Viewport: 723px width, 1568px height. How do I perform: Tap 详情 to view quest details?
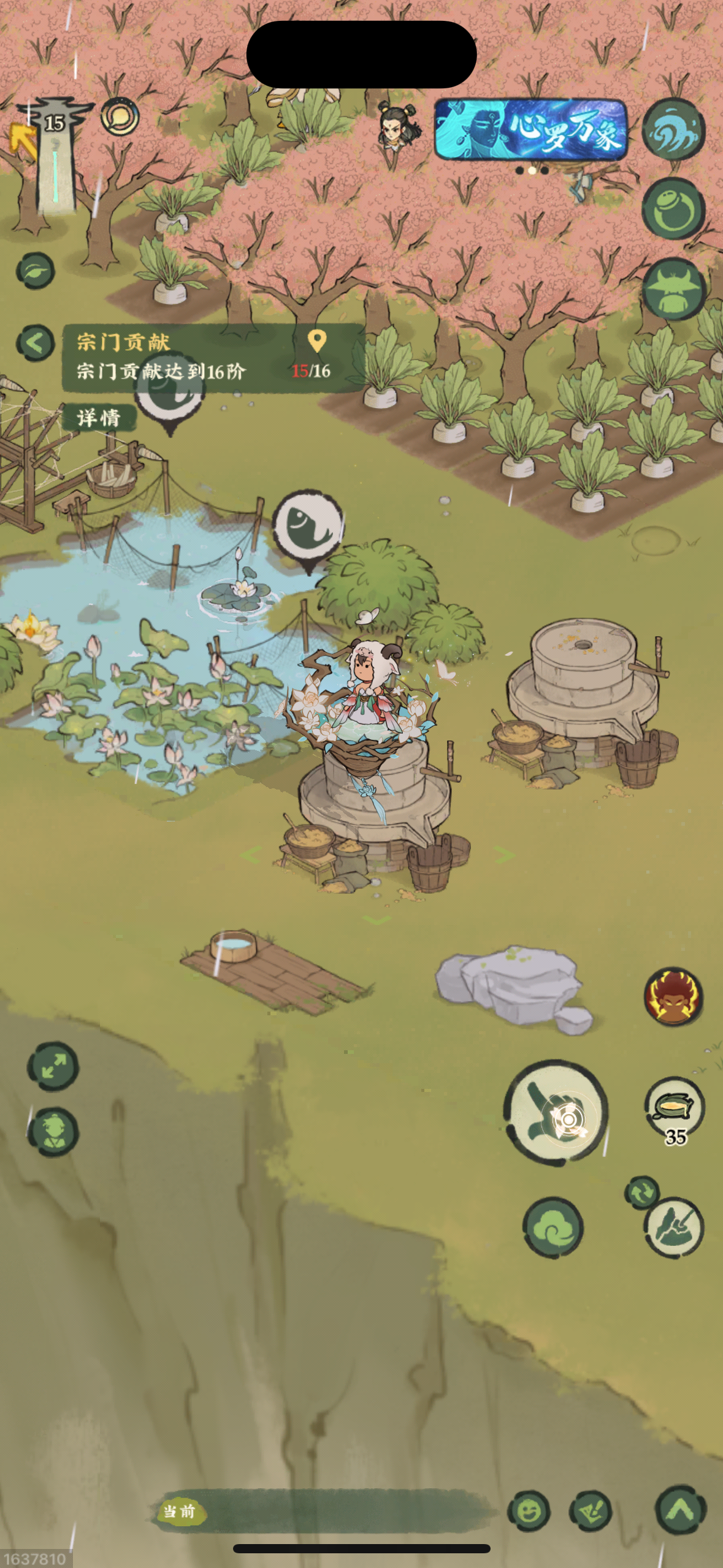(98, 418)
